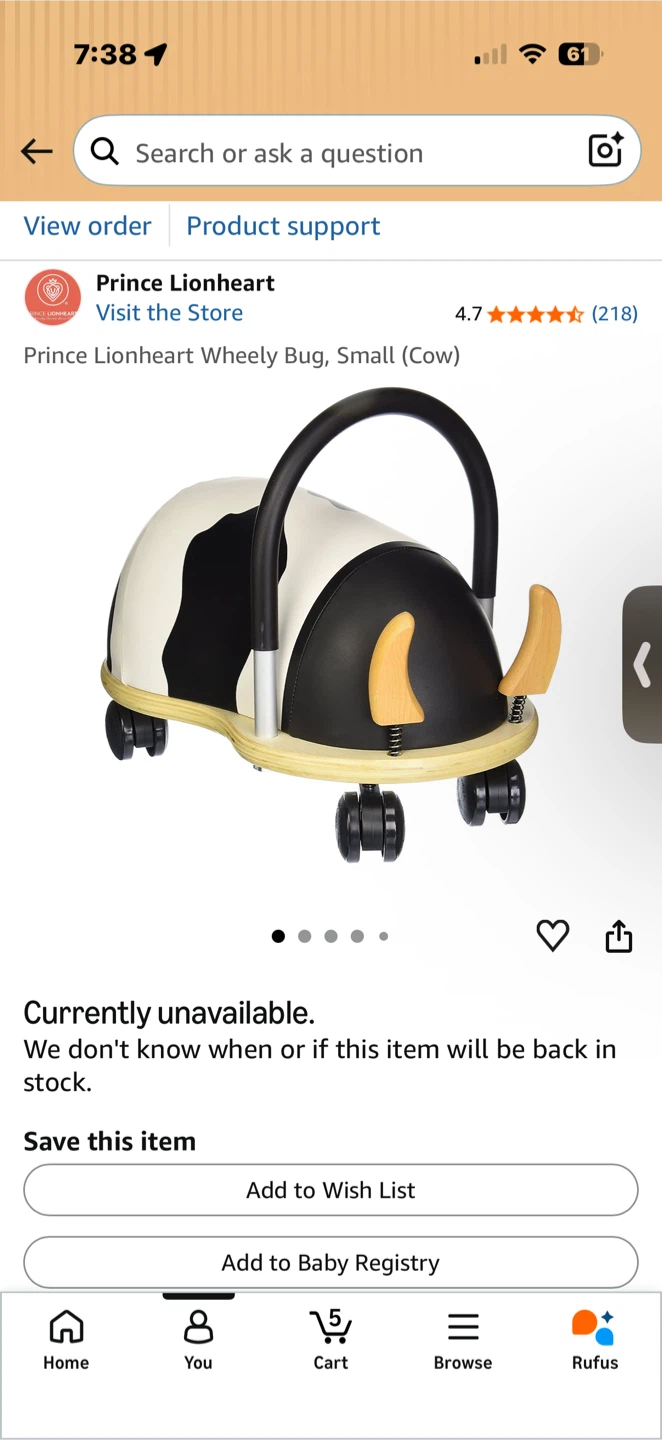Share this product
This screenshot has width=662, height=1440.
click(619, 936)
